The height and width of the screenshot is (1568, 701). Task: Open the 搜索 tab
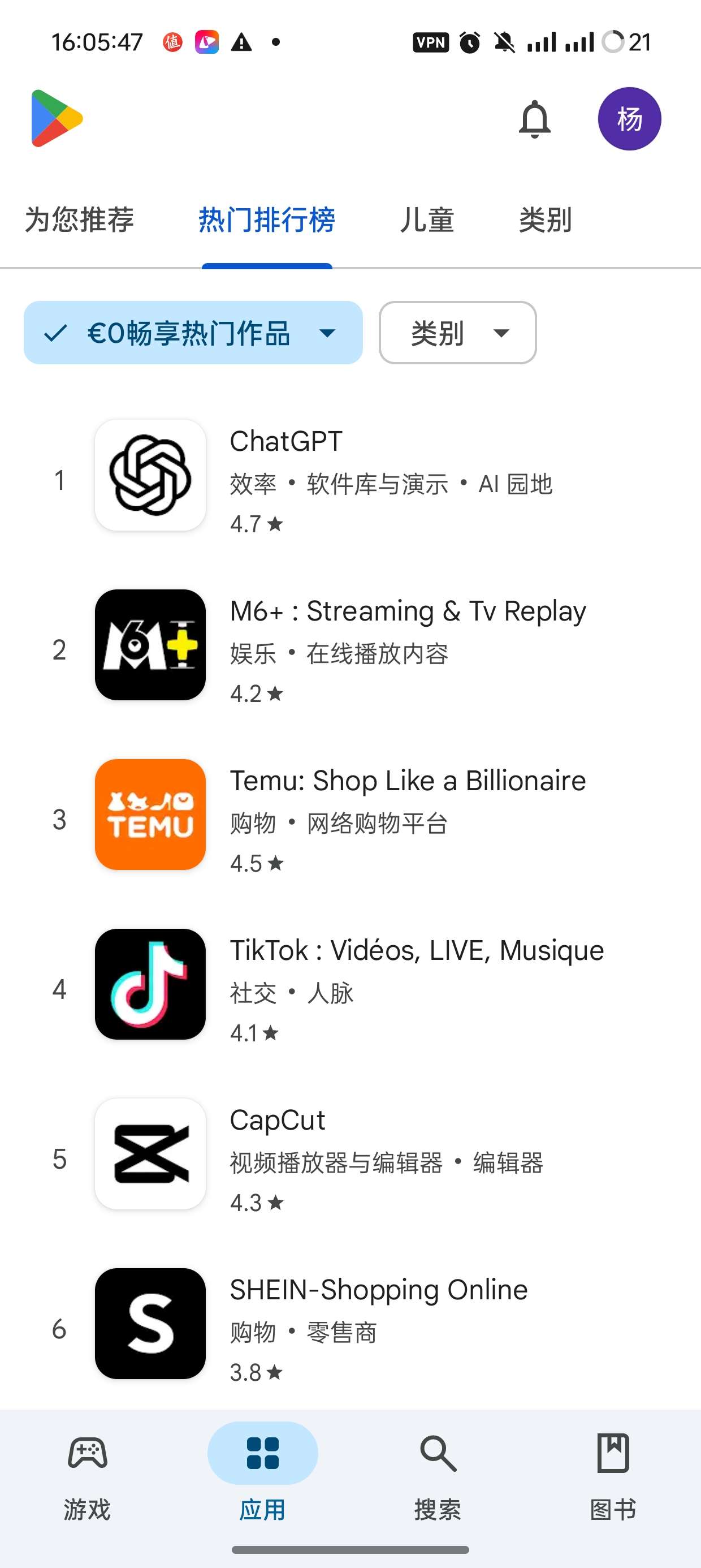click(438, 1473)
